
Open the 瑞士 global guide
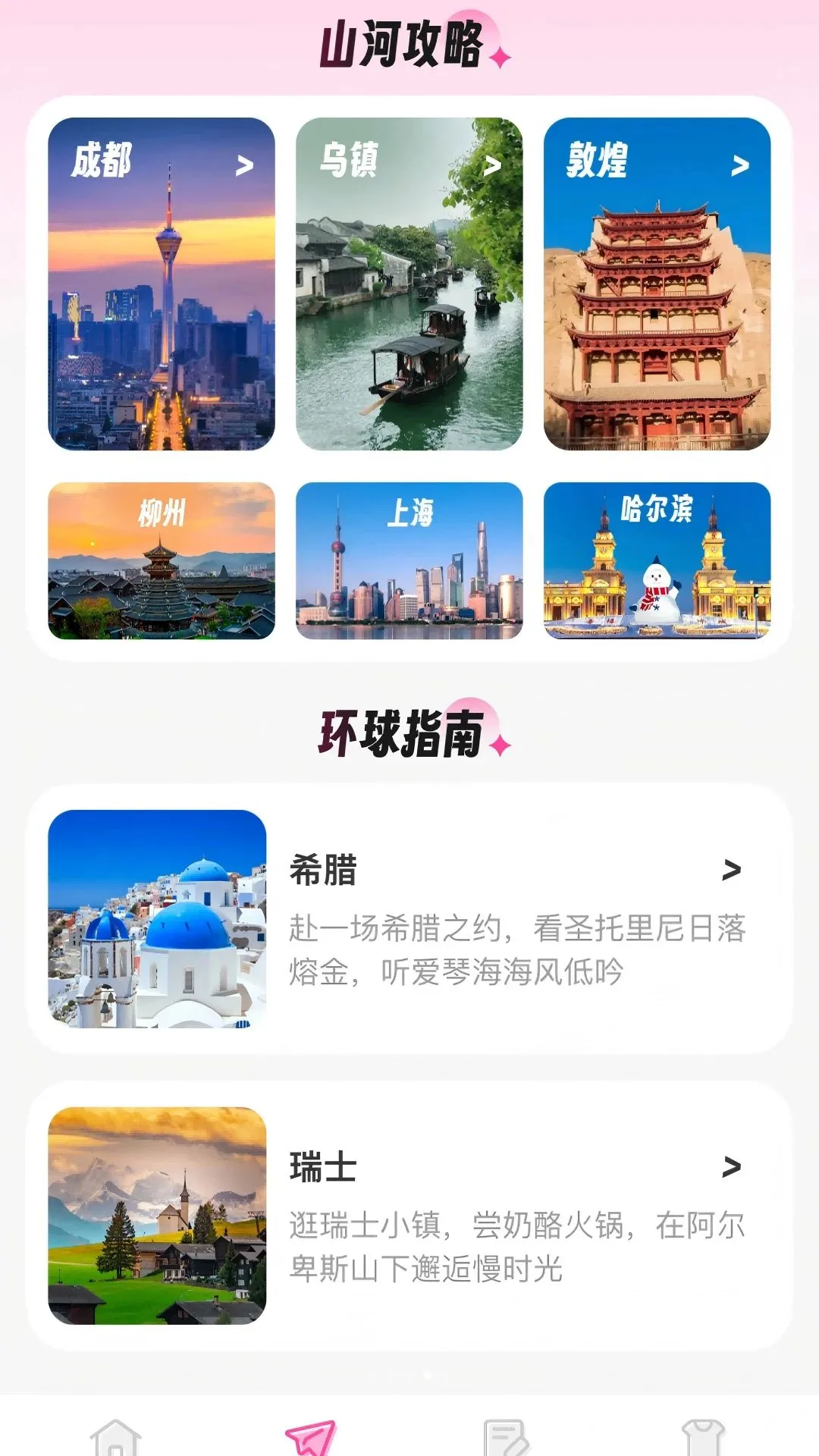click(x=409, y=1216)
